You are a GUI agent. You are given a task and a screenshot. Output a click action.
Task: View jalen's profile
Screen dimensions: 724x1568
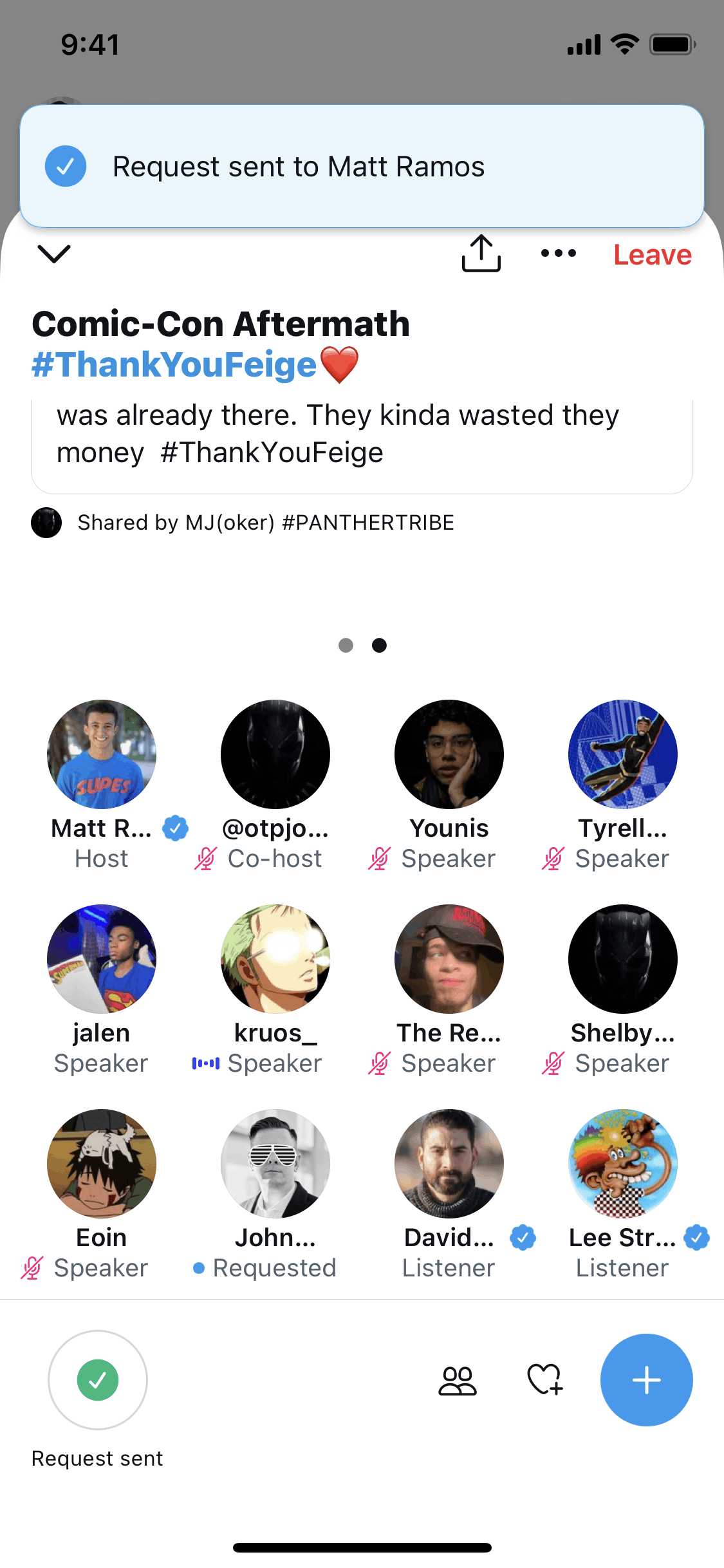point(102,959)
